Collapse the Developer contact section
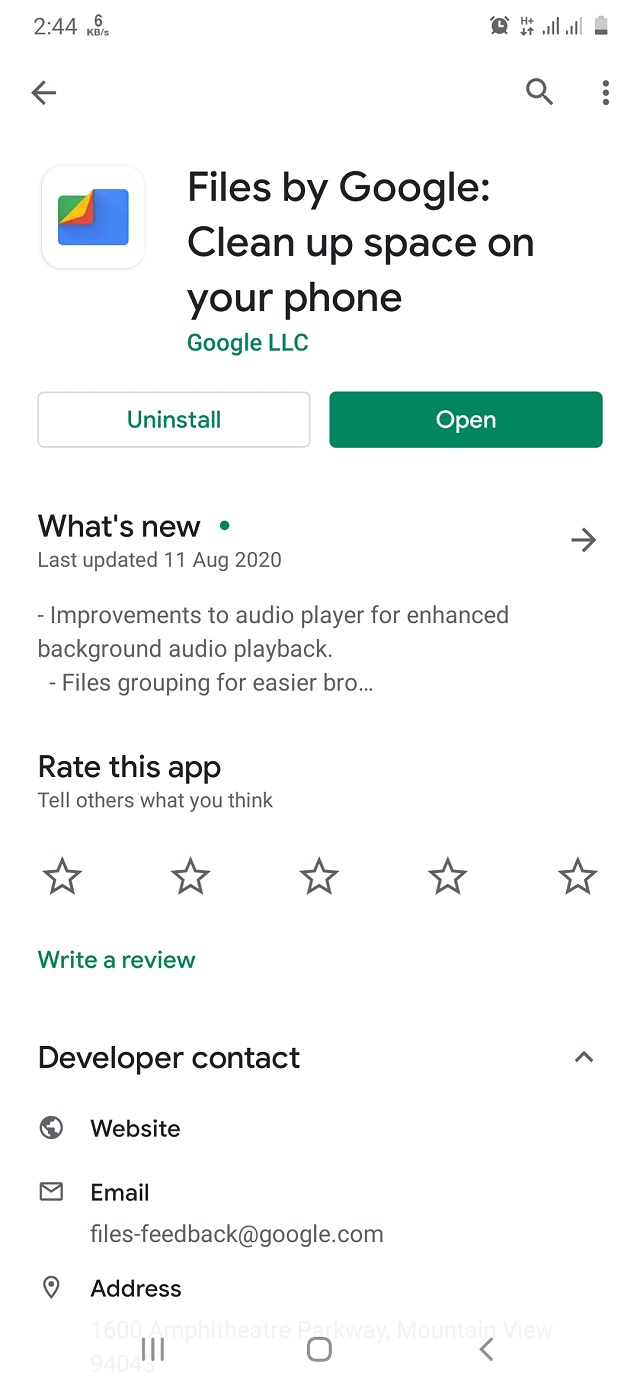Viewport: 640px width, 1386px height. pos(584,1057)
